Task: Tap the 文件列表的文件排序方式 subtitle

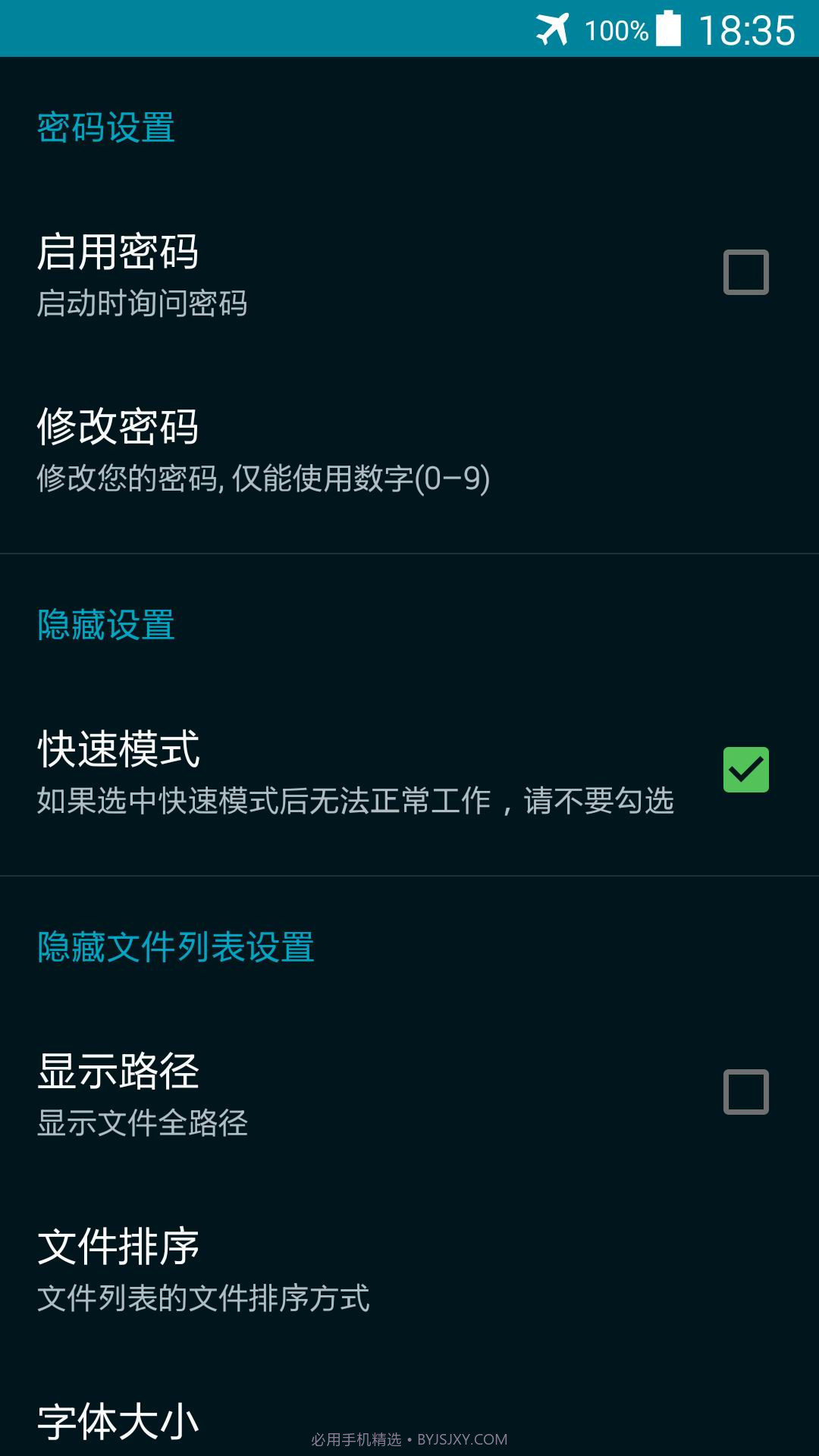Action: point(203,1298)
